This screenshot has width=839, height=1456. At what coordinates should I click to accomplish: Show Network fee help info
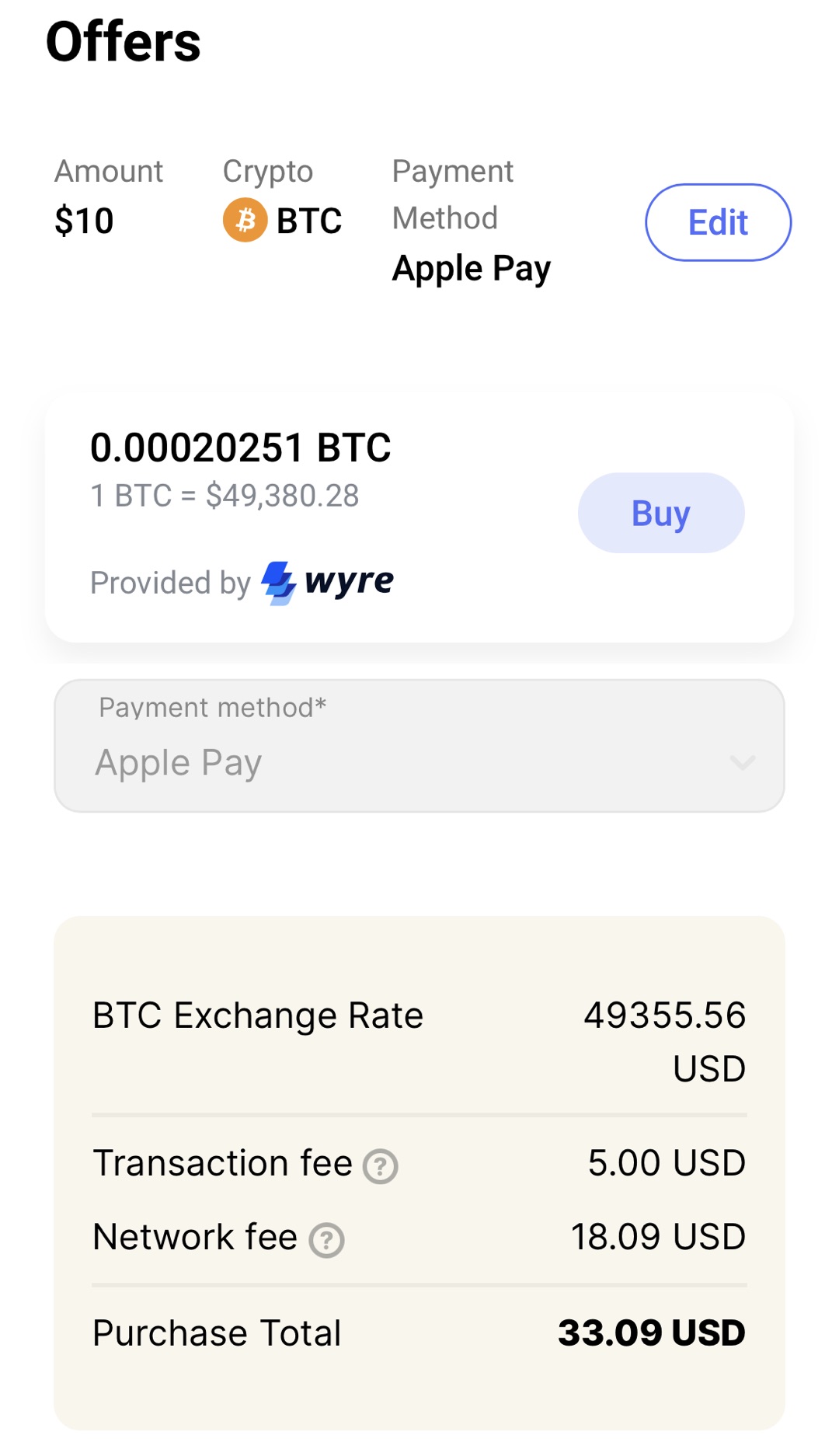326,1240
